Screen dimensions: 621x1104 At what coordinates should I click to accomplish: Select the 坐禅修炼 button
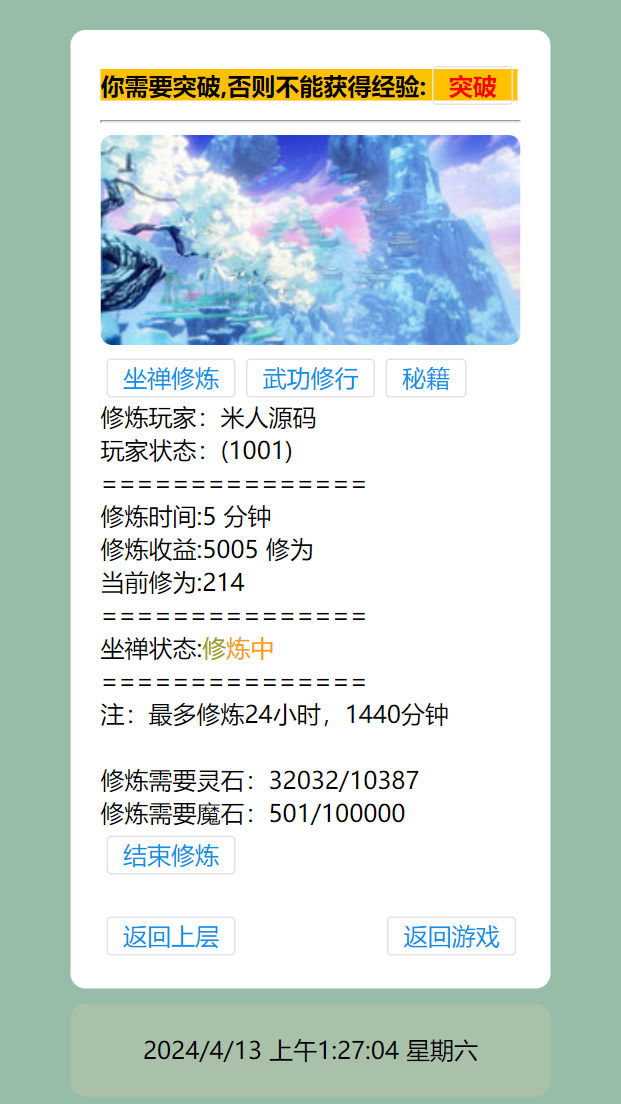tap(171, 378)
